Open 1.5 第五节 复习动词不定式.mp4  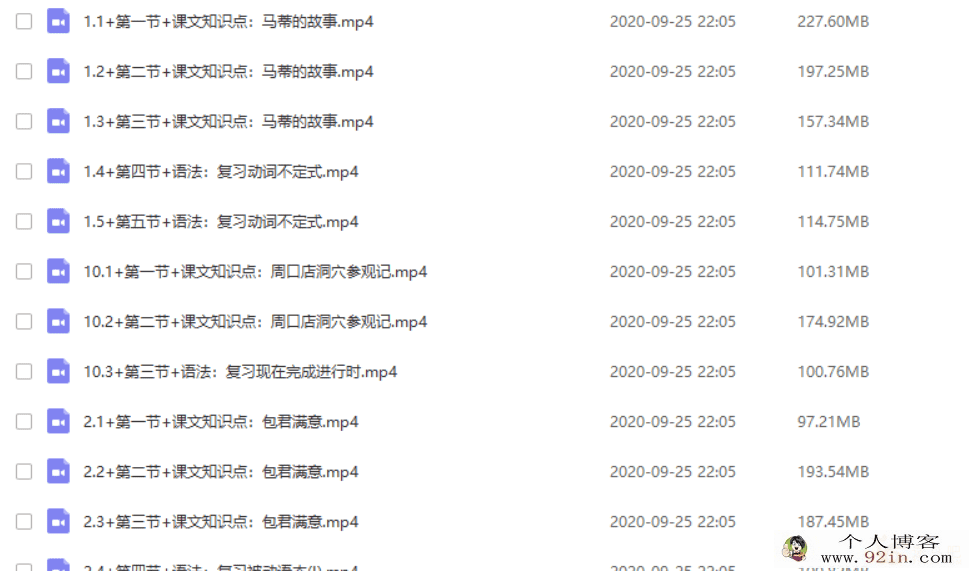pyautogui.click(x=220, y=222)
